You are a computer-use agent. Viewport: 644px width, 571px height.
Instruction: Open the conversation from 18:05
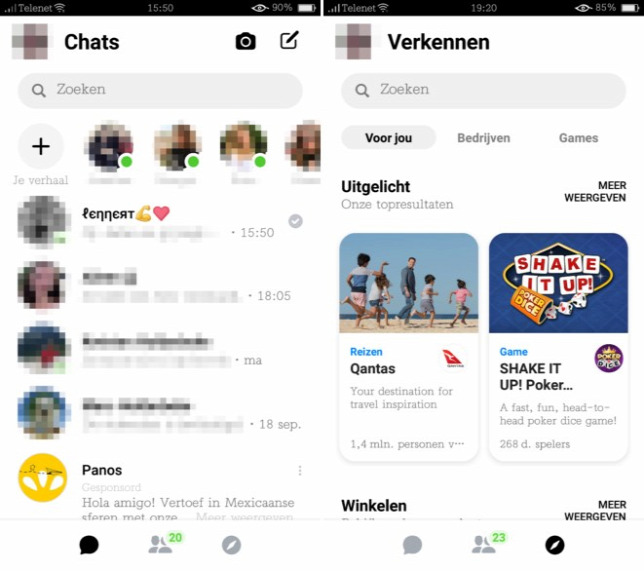160,286
